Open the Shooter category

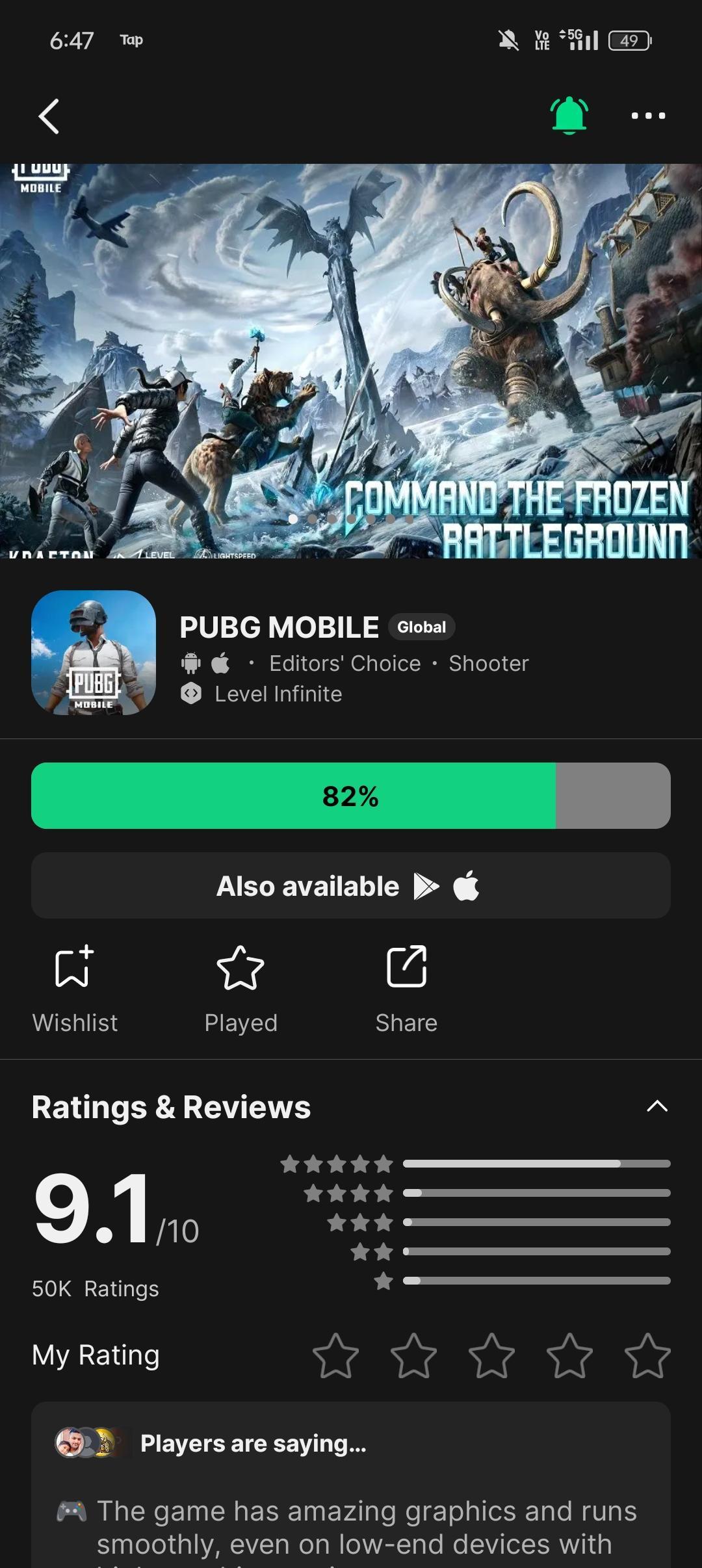coord(487,663)
